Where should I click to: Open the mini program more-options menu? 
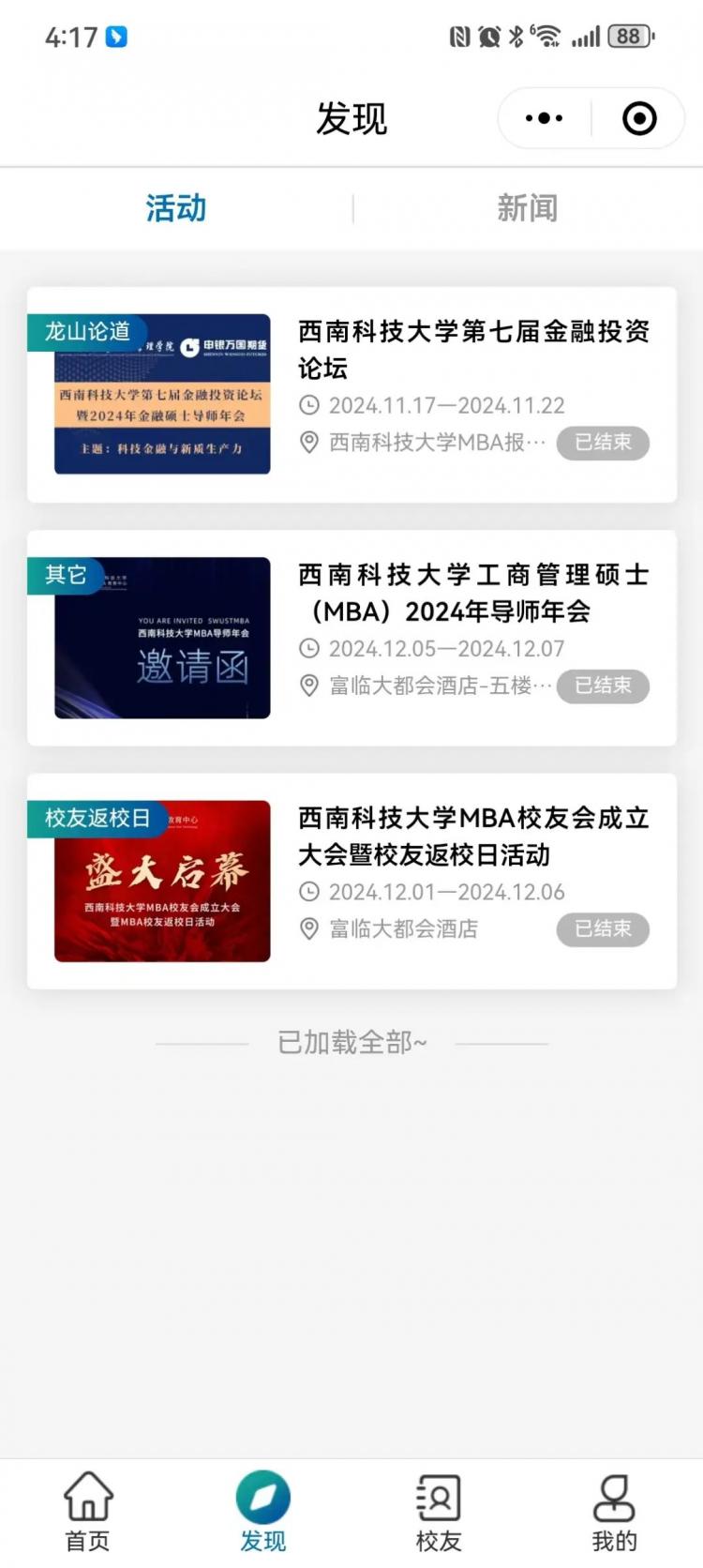[x=544, y=118]
